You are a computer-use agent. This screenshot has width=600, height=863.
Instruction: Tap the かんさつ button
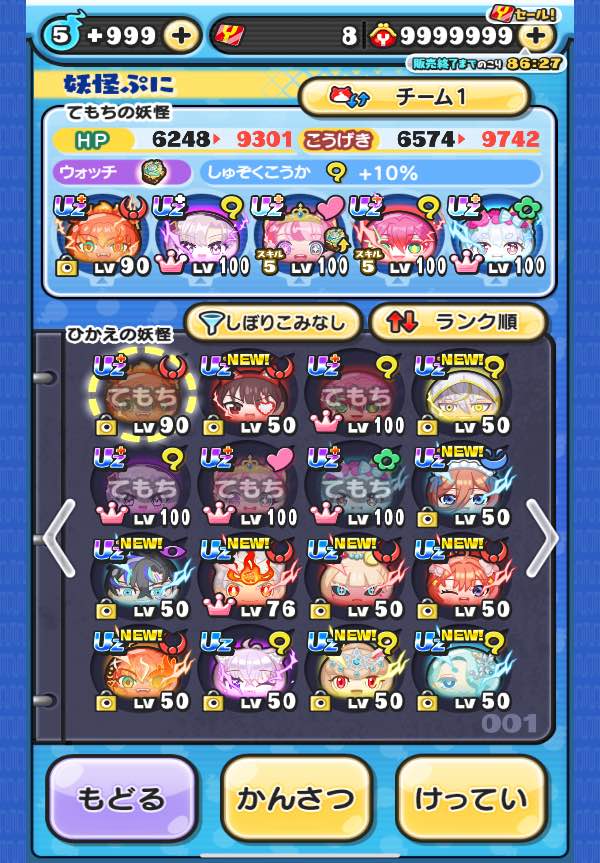[296, 799]
